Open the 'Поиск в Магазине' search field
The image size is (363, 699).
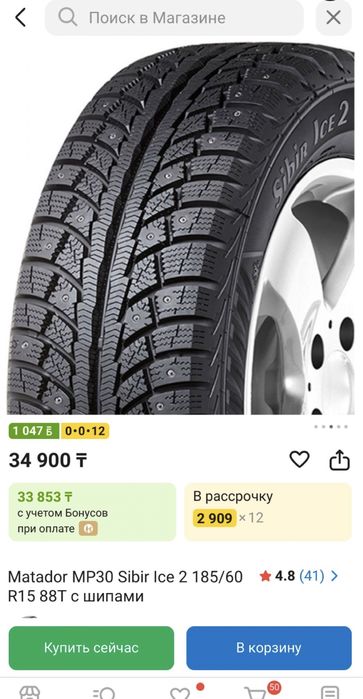(174, 18)
